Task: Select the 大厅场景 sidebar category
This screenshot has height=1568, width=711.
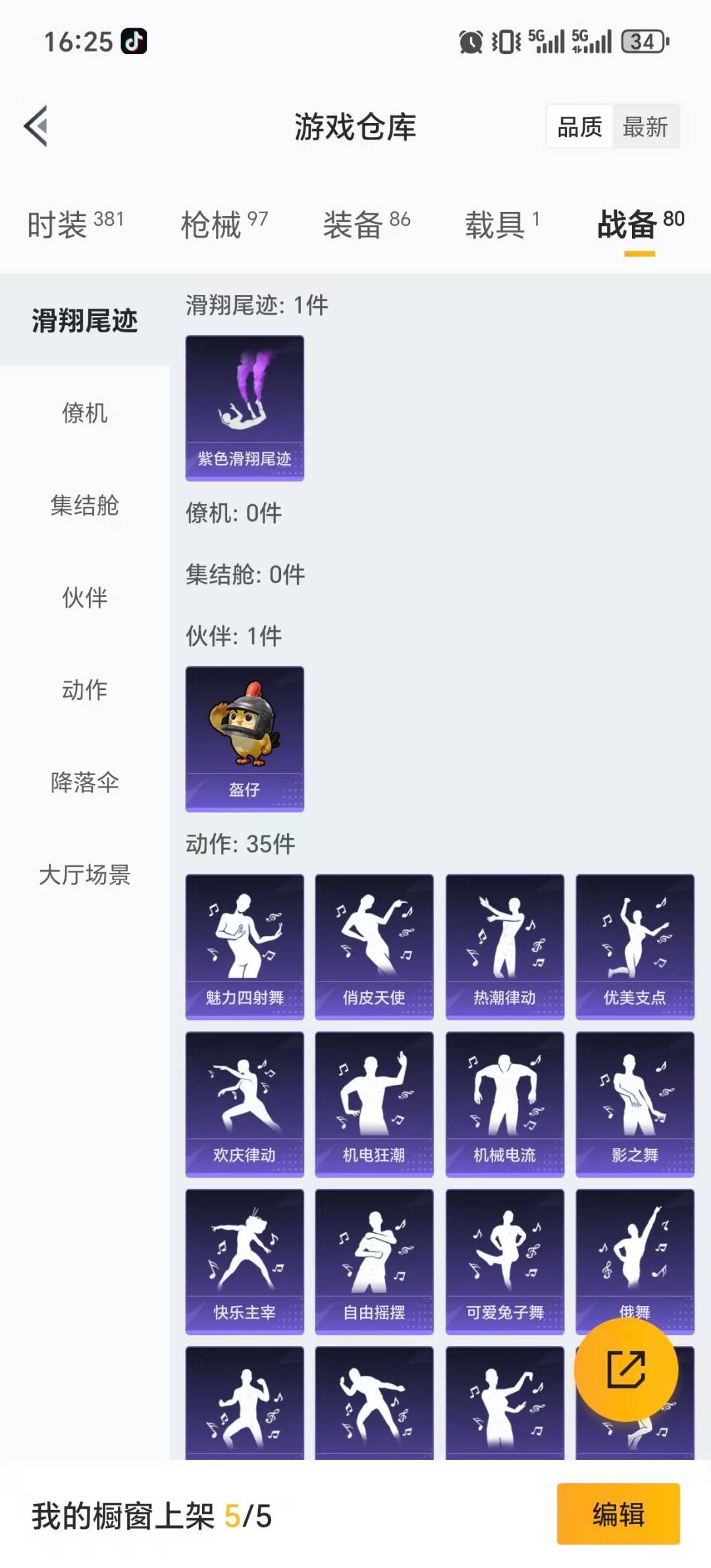Action: 85,875
